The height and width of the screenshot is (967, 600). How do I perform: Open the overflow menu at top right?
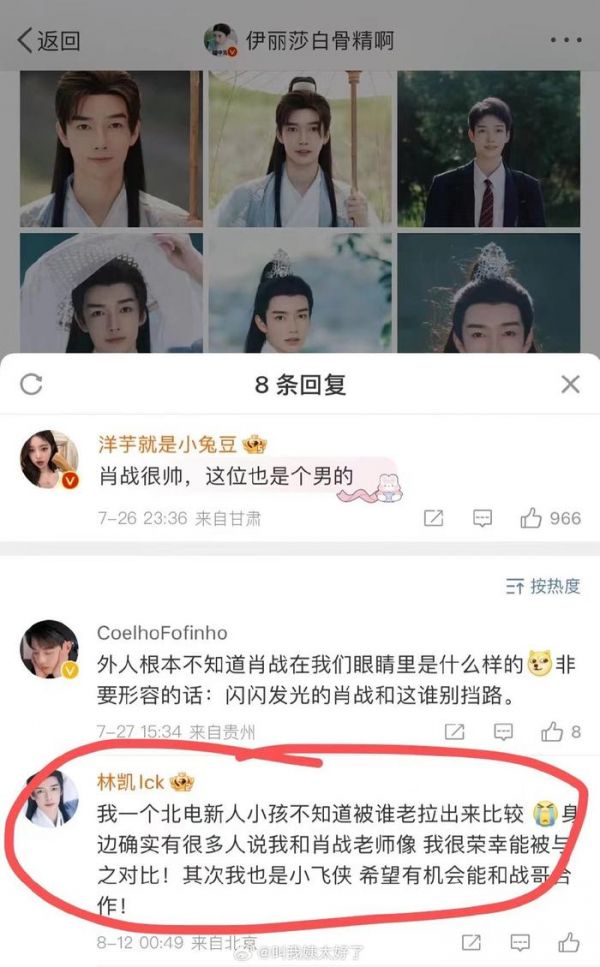566,41
